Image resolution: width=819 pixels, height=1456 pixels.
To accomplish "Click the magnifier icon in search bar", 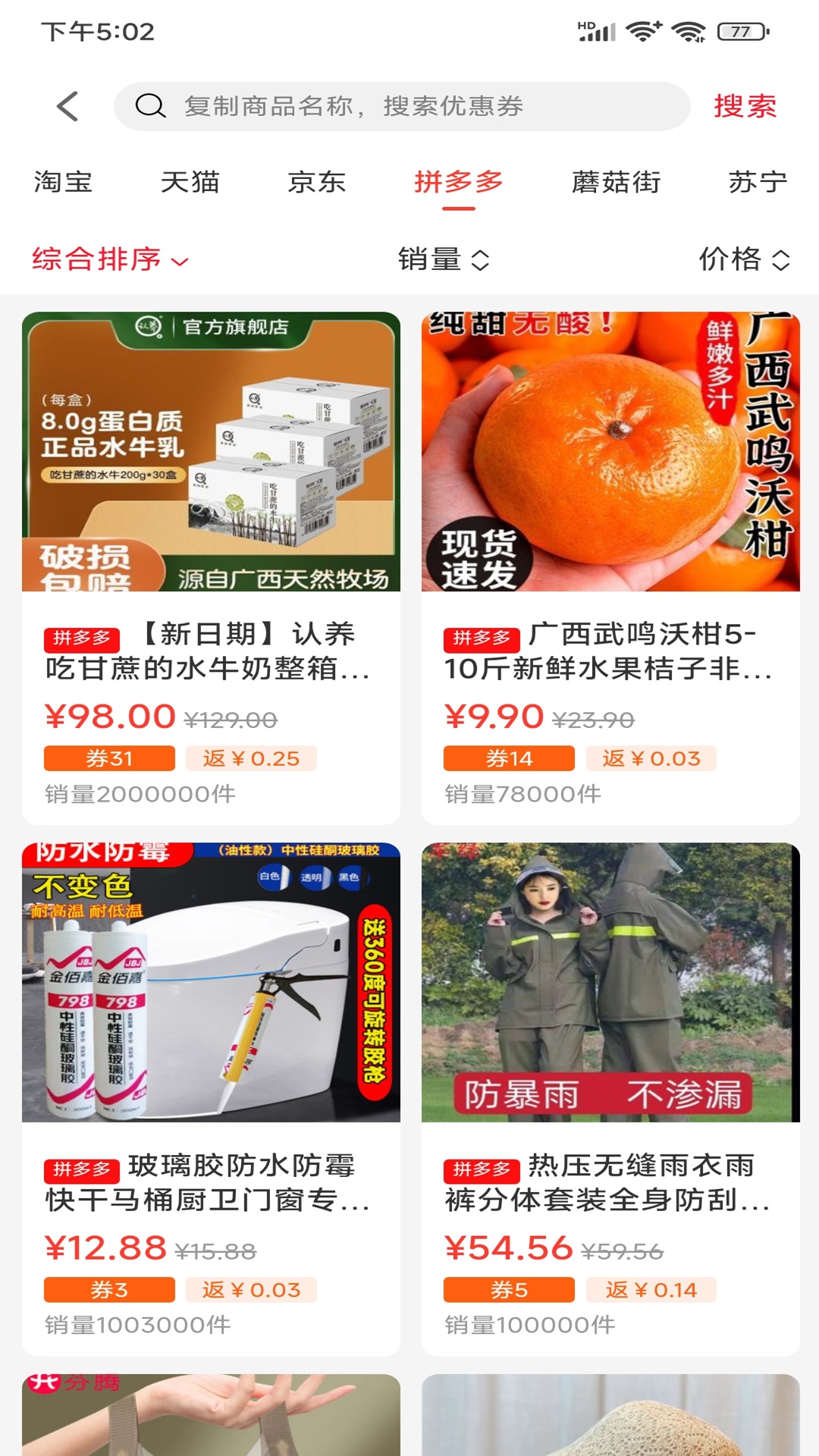I will 152,105.
